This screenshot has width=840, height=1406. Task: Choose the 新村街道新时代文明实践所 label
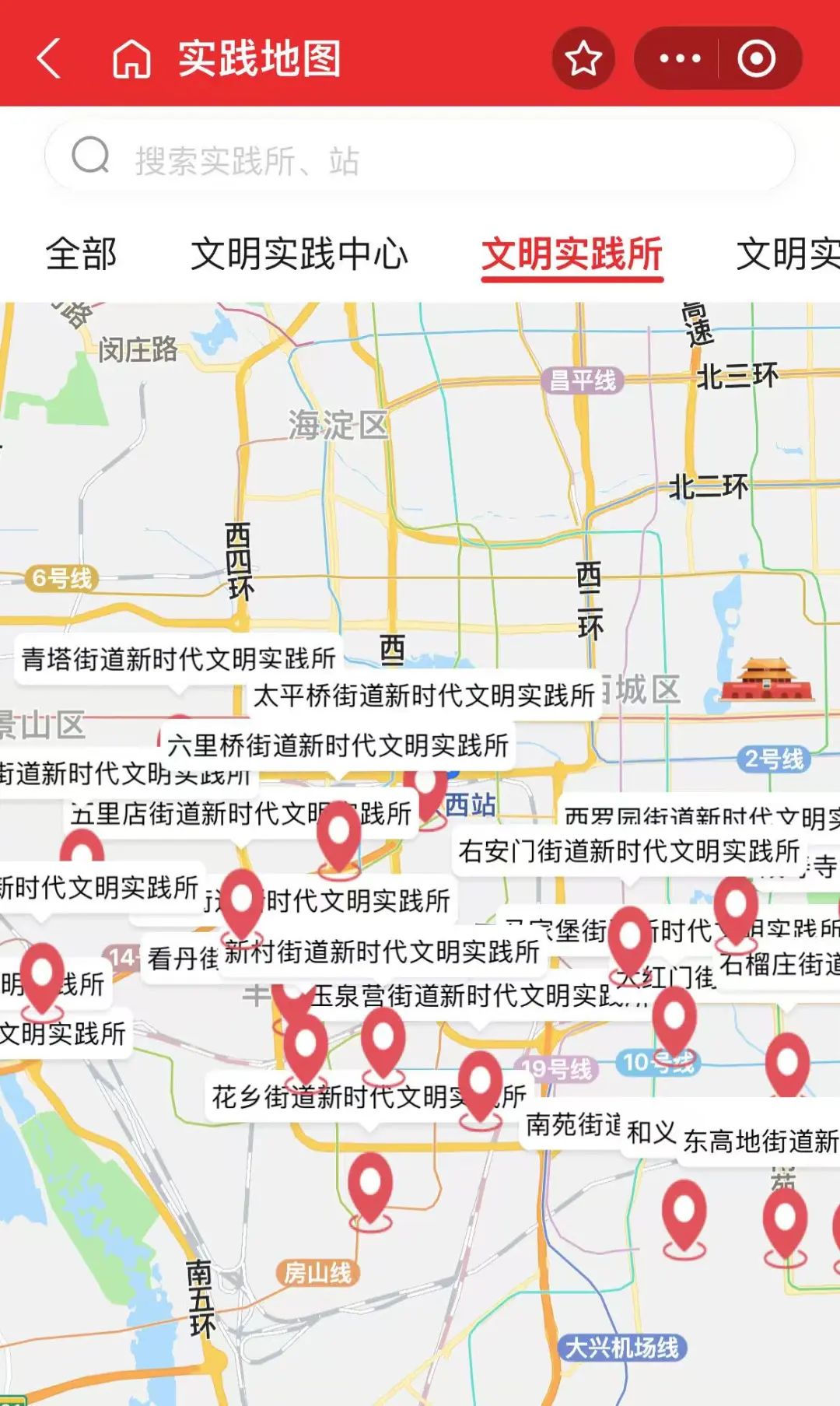point(382,952)
